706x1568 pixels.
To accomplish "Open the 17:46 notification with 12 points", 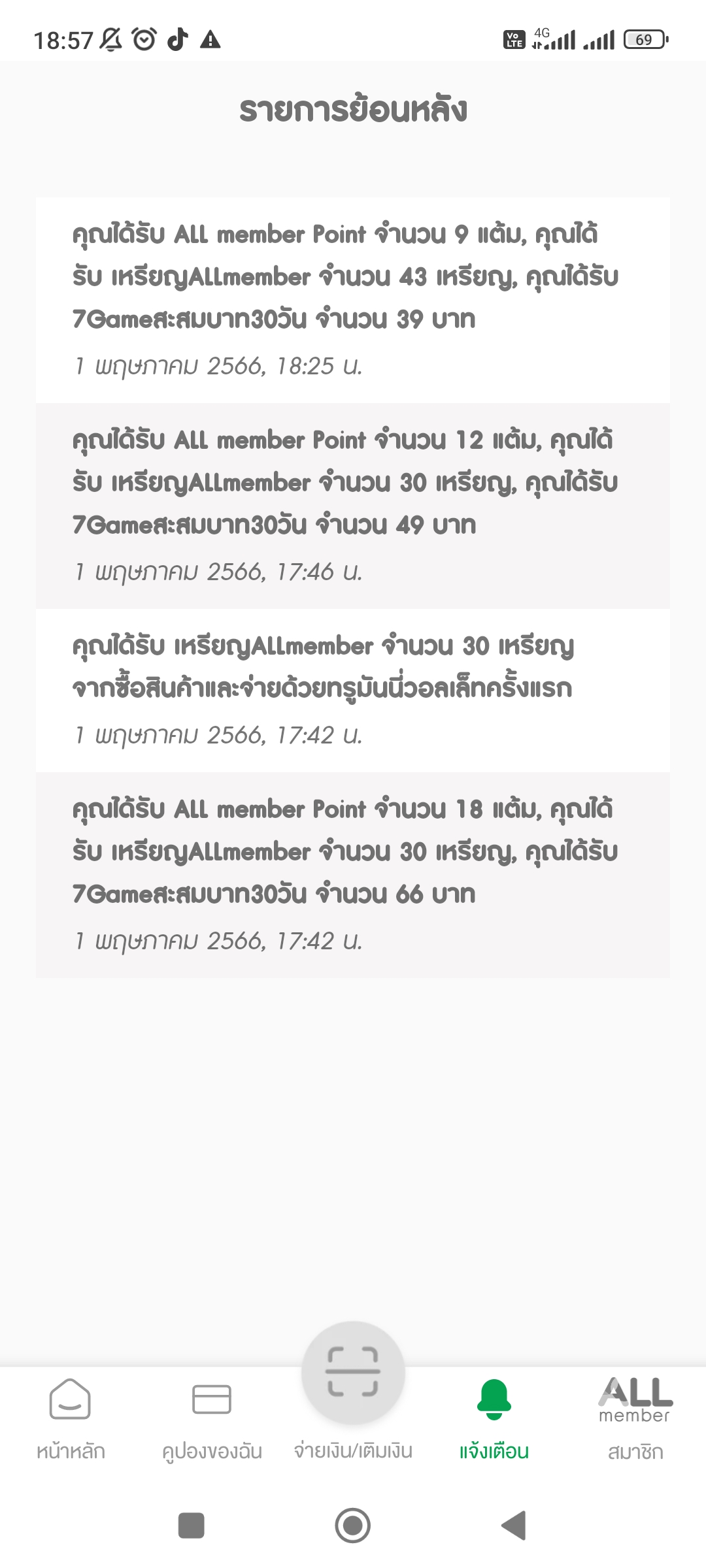I will [x=353, y=506].
